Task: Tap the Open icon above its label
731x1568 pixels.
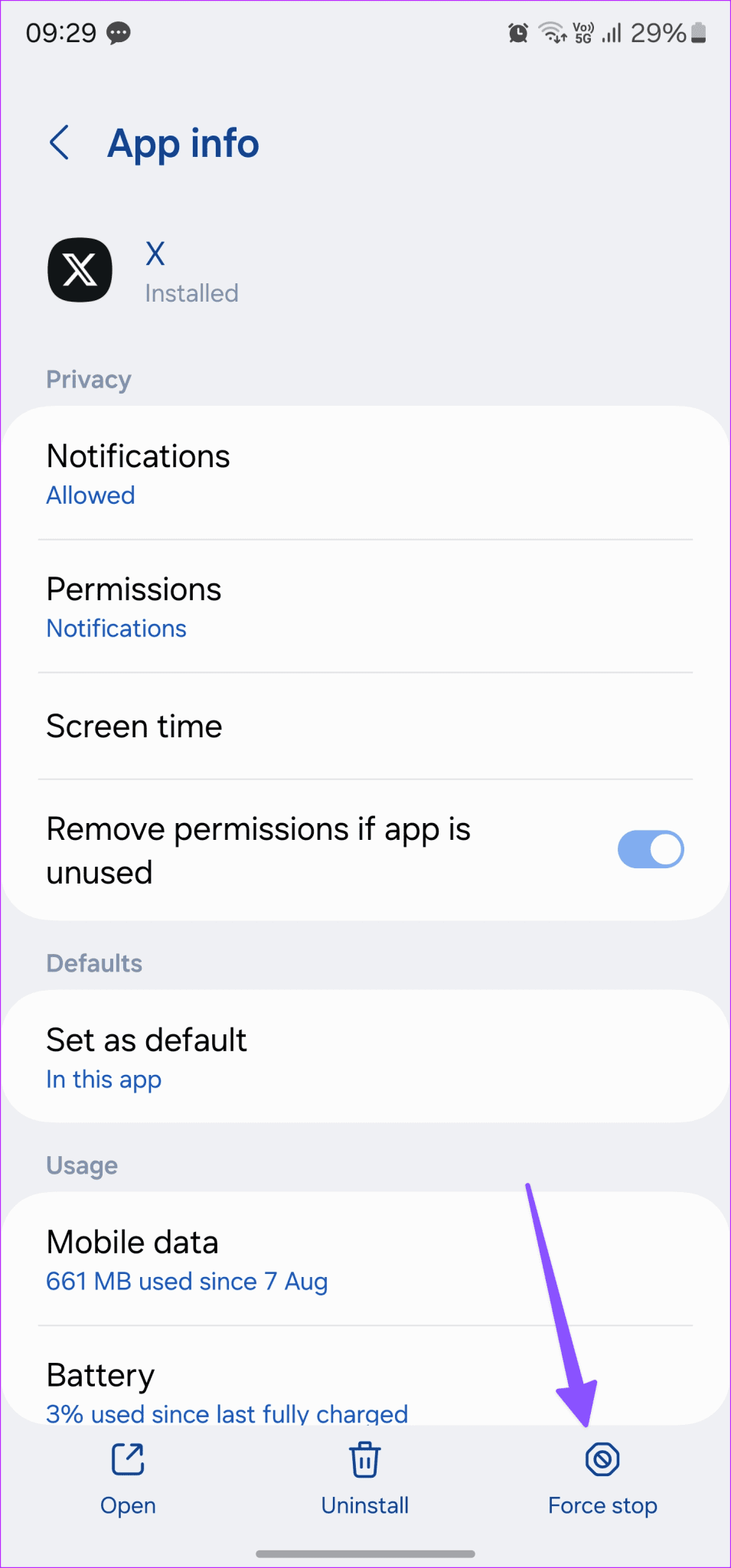Action: click(x=127, y=1459)
